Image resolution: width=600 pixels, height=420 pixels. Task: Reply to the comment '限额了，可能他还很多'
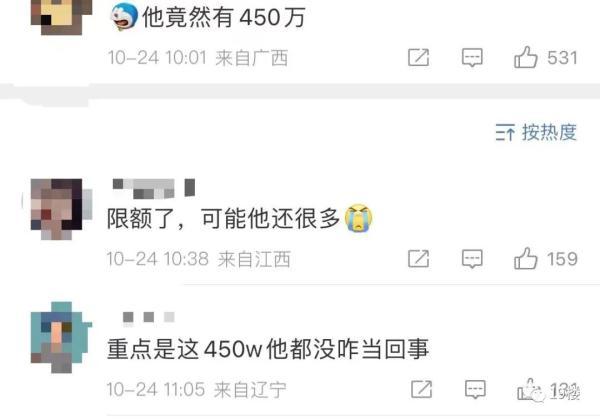point(472,259)
